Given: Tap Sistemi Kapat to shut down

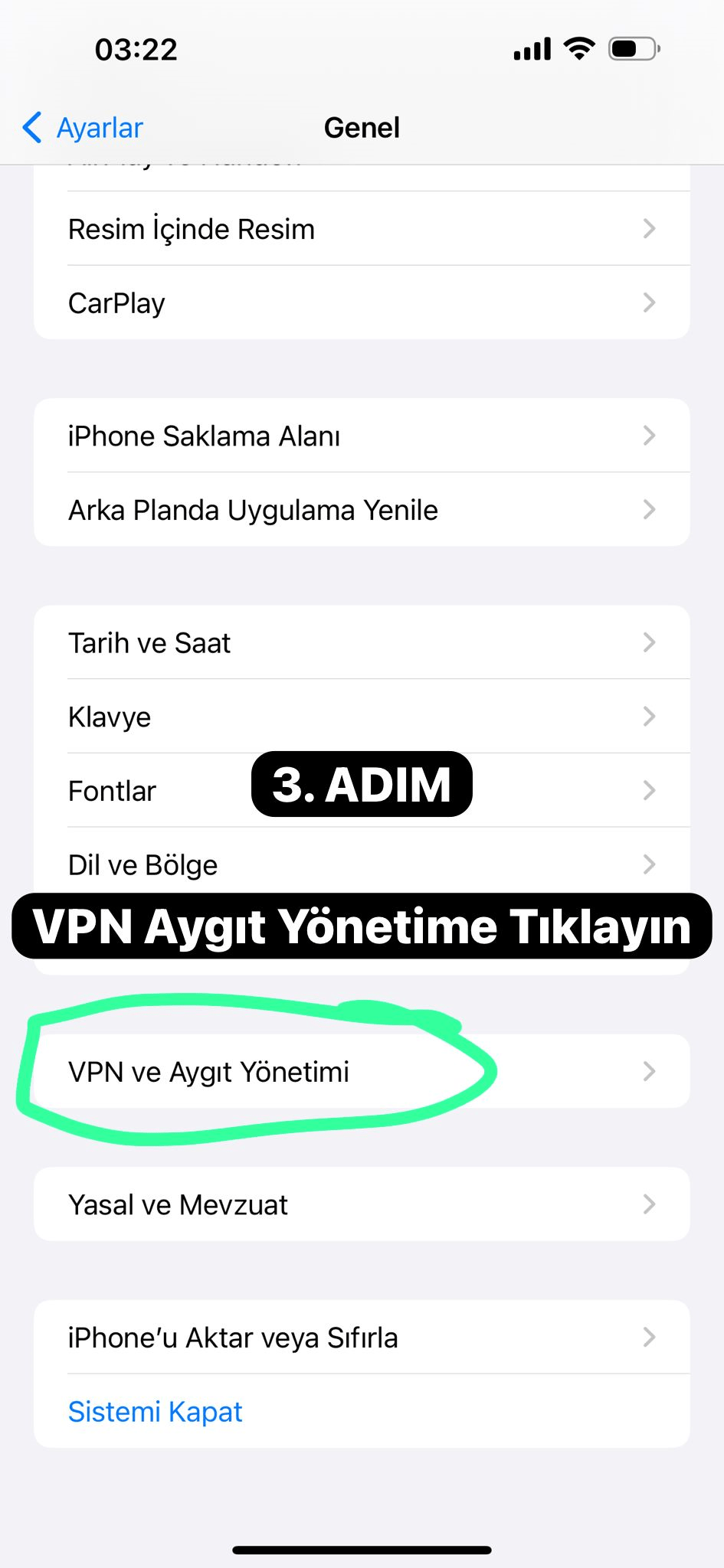Looking at the screenshot, I should tap(156, 1411).
